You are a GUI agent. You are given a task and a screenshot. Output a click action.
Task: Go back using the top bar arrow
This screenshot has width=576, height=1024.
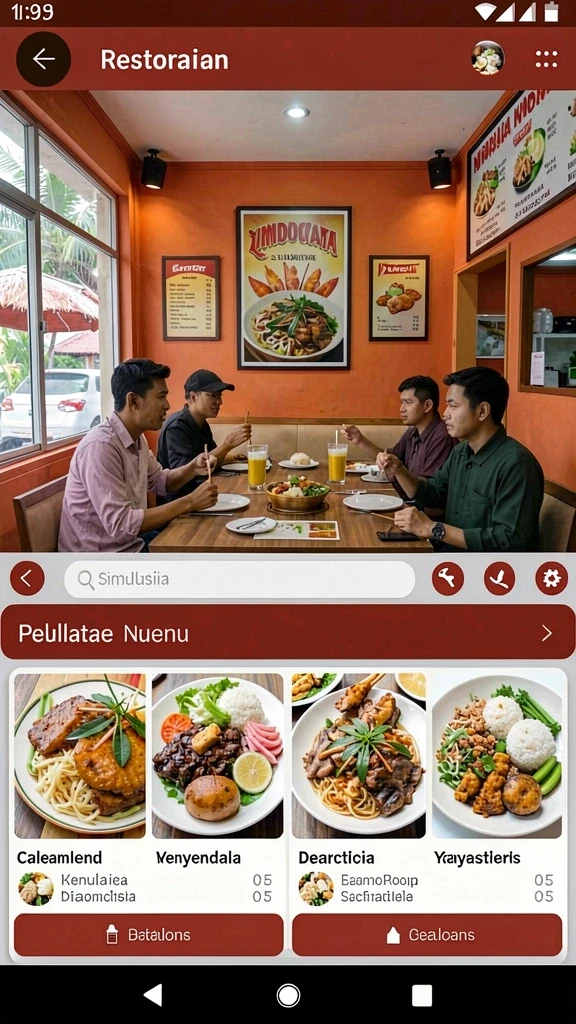coord(44,59)
